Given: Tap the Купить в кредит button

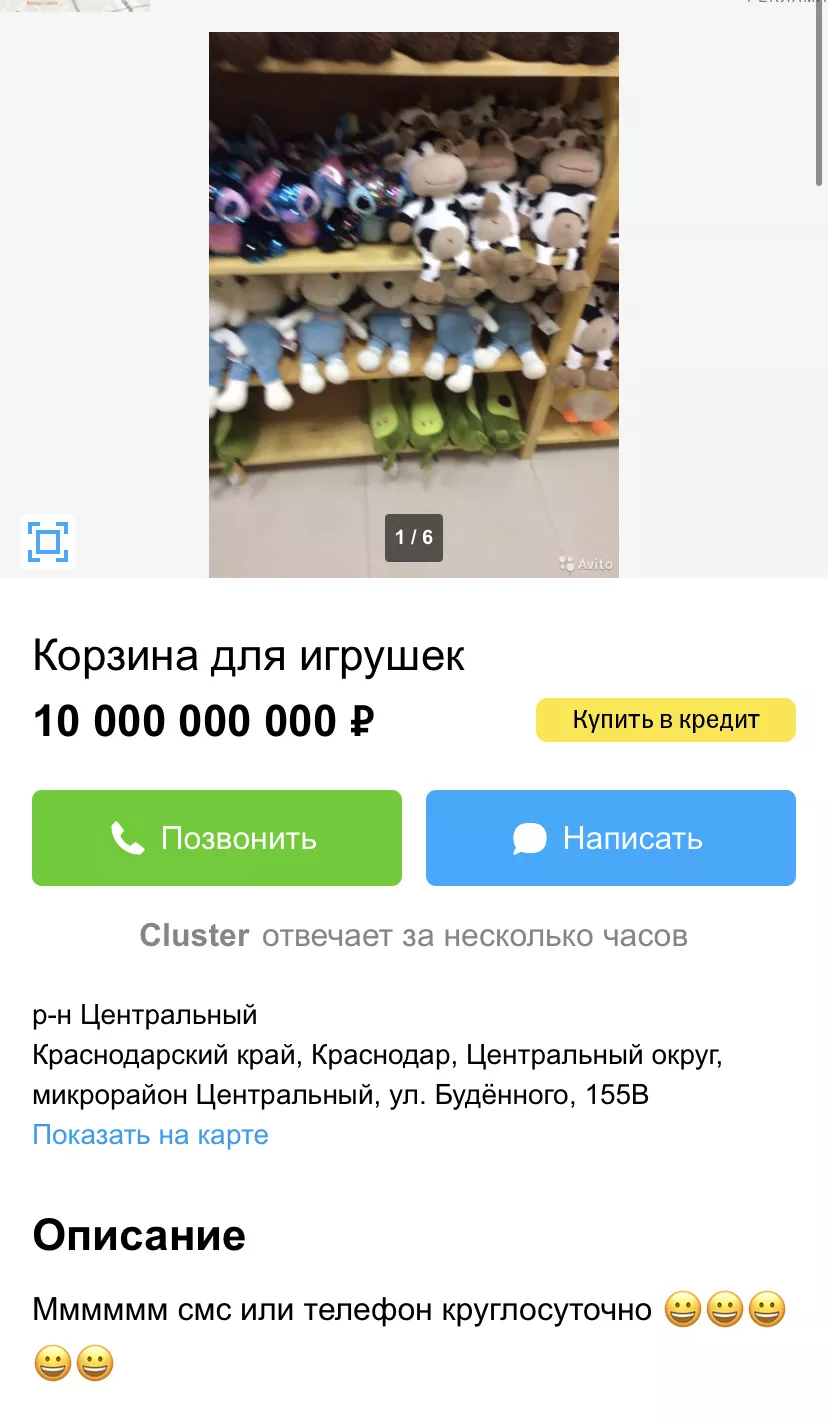Looking at the screenshot, I should [x=665, y=720].
